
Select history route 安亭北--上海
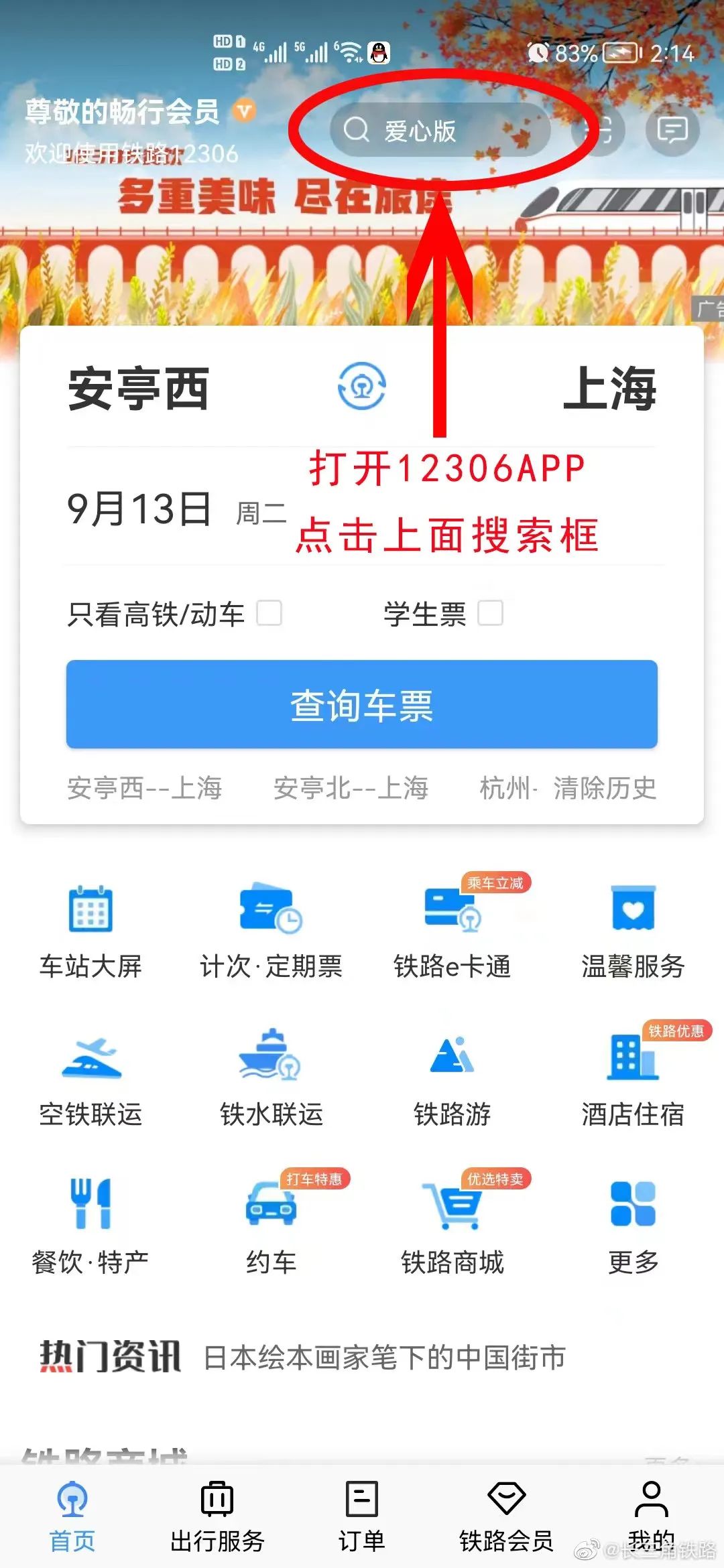[351, 788]
